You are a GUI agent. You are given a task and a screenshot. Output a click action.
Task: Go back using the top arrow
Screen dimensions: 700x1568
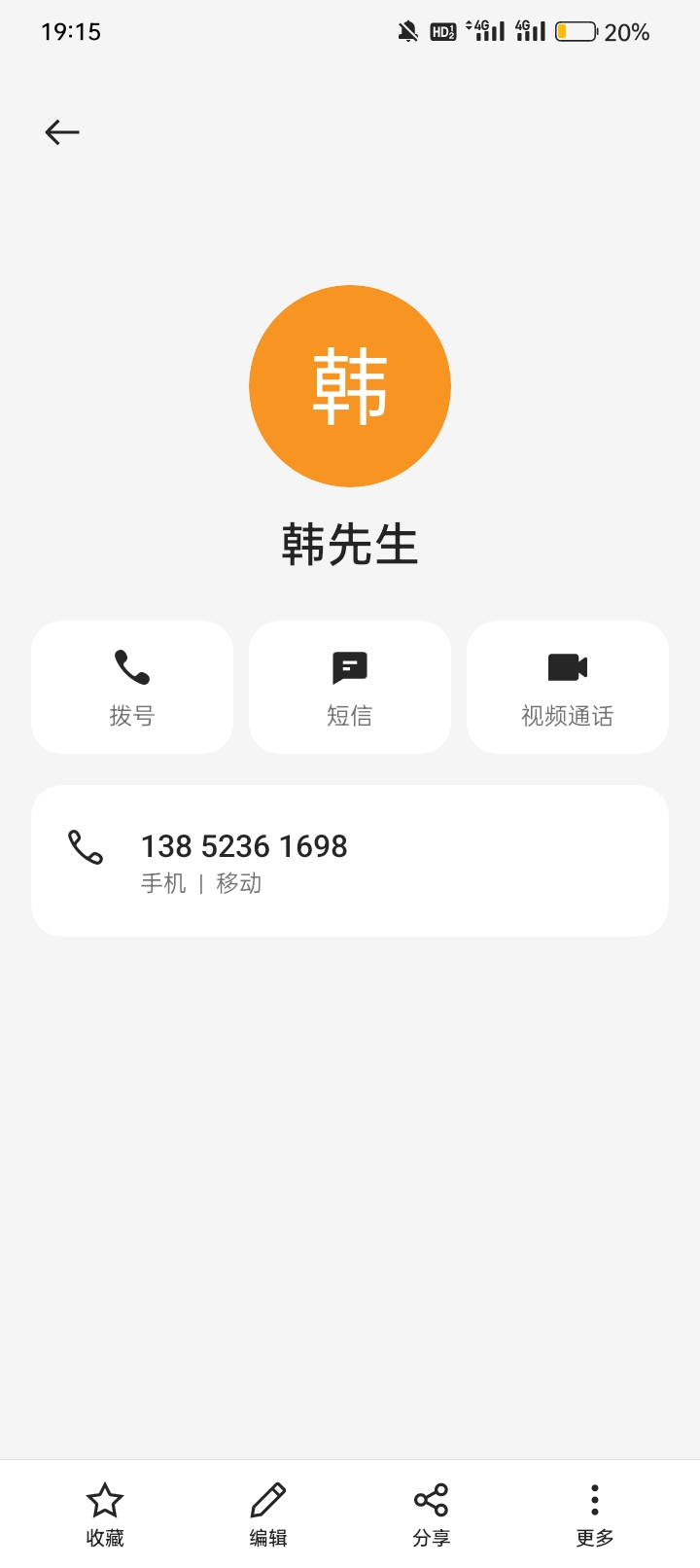62,132
